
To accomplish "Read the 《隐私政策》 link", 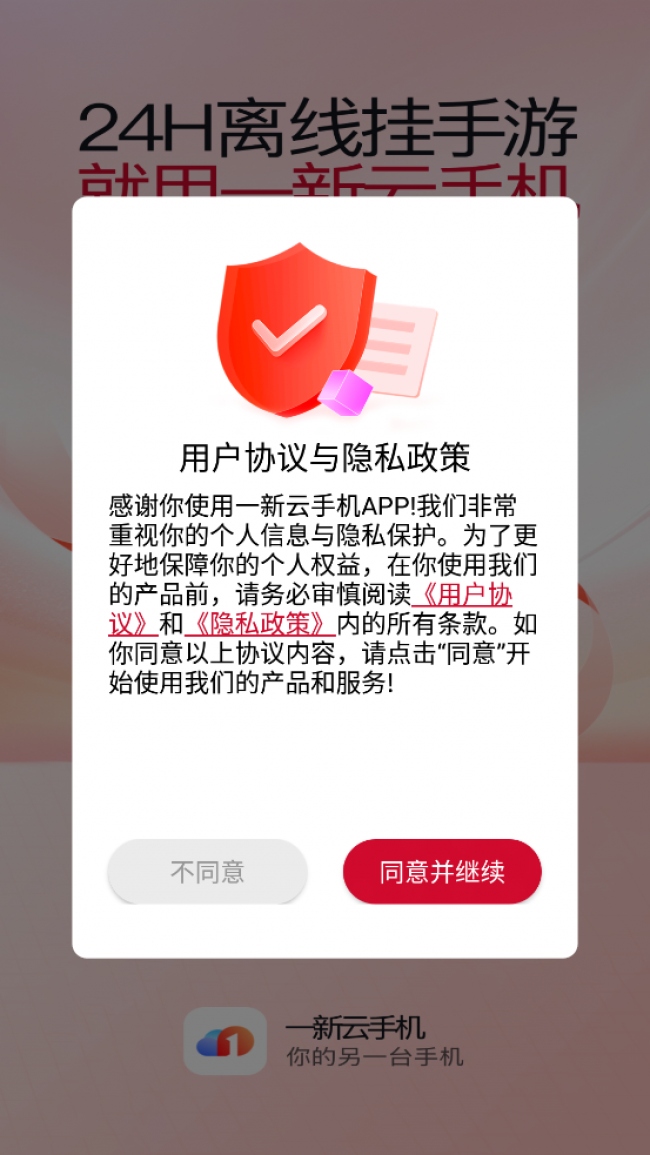I will click(260, 625).
